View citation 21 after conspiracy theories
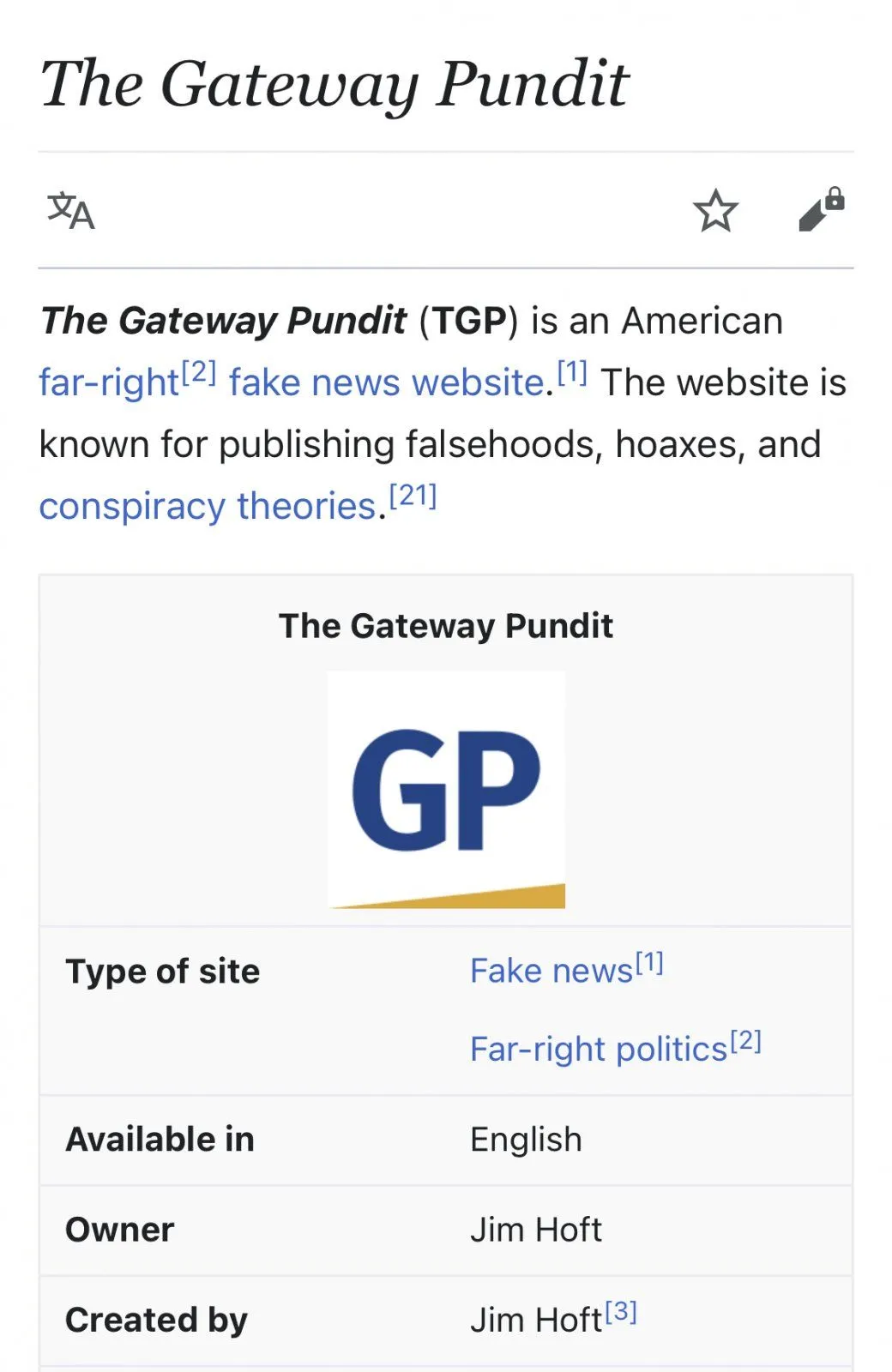 point(413,496)
